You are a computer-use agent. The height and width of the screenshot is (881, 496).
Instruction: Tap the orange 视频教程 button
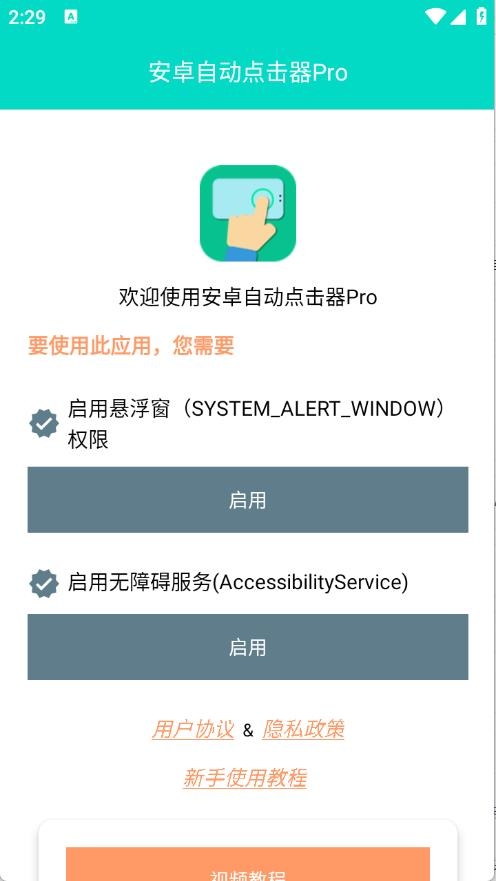click(x=248, y=864)
